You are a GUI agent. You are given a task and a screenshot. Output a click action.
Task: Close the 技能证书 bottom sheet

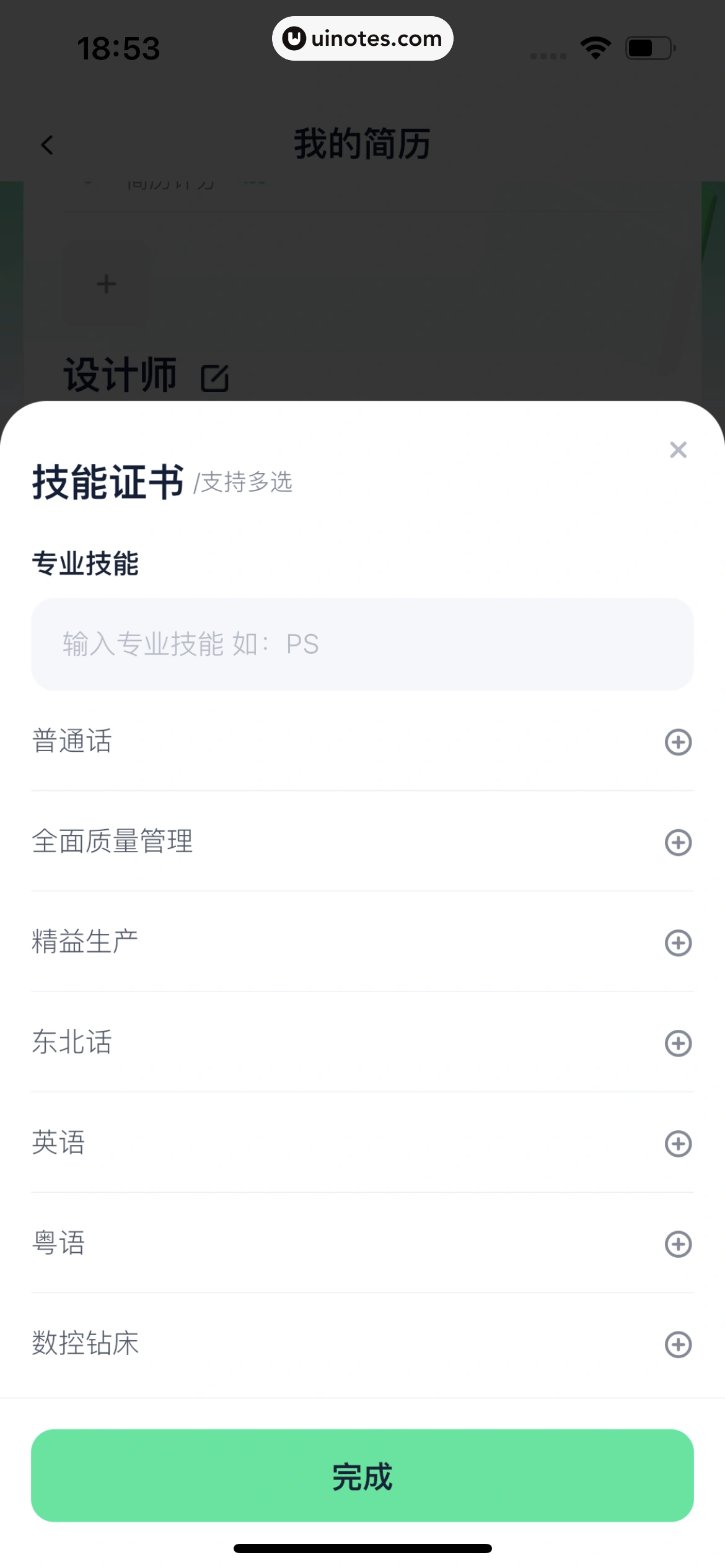(678, 450)
